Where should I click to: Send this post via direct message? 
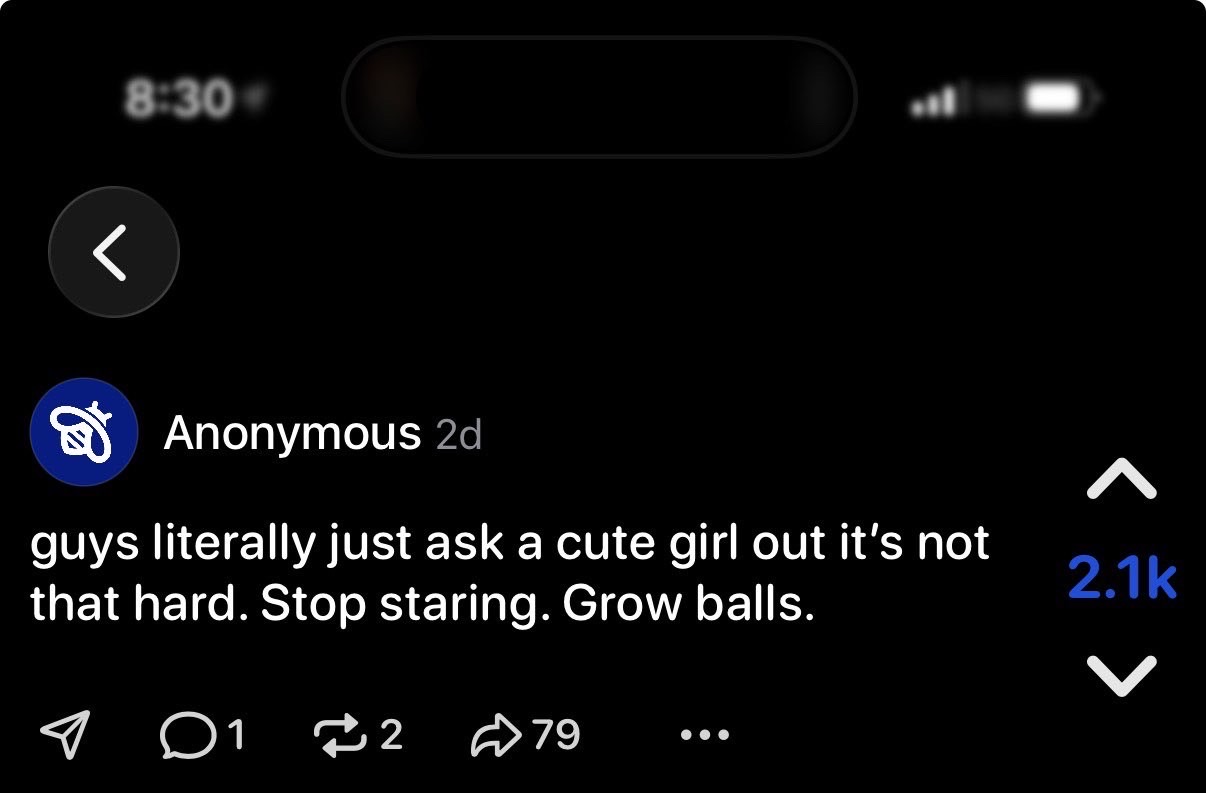[x=65, y=736]
